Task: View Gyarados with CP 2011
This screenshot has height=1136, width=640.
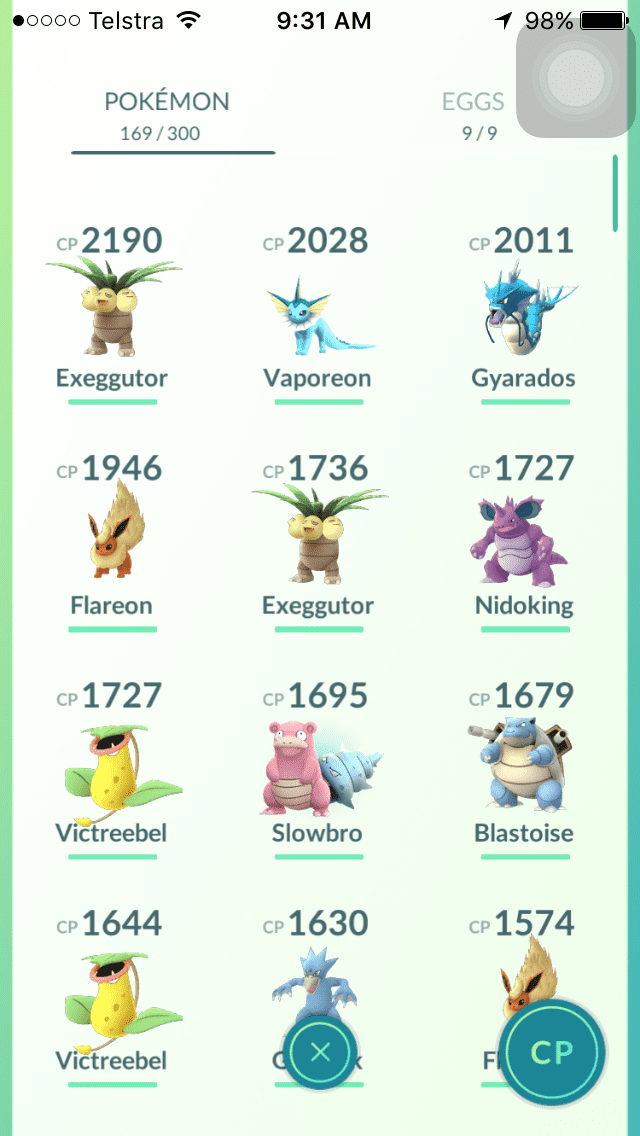Action: [x=523, y=310]
